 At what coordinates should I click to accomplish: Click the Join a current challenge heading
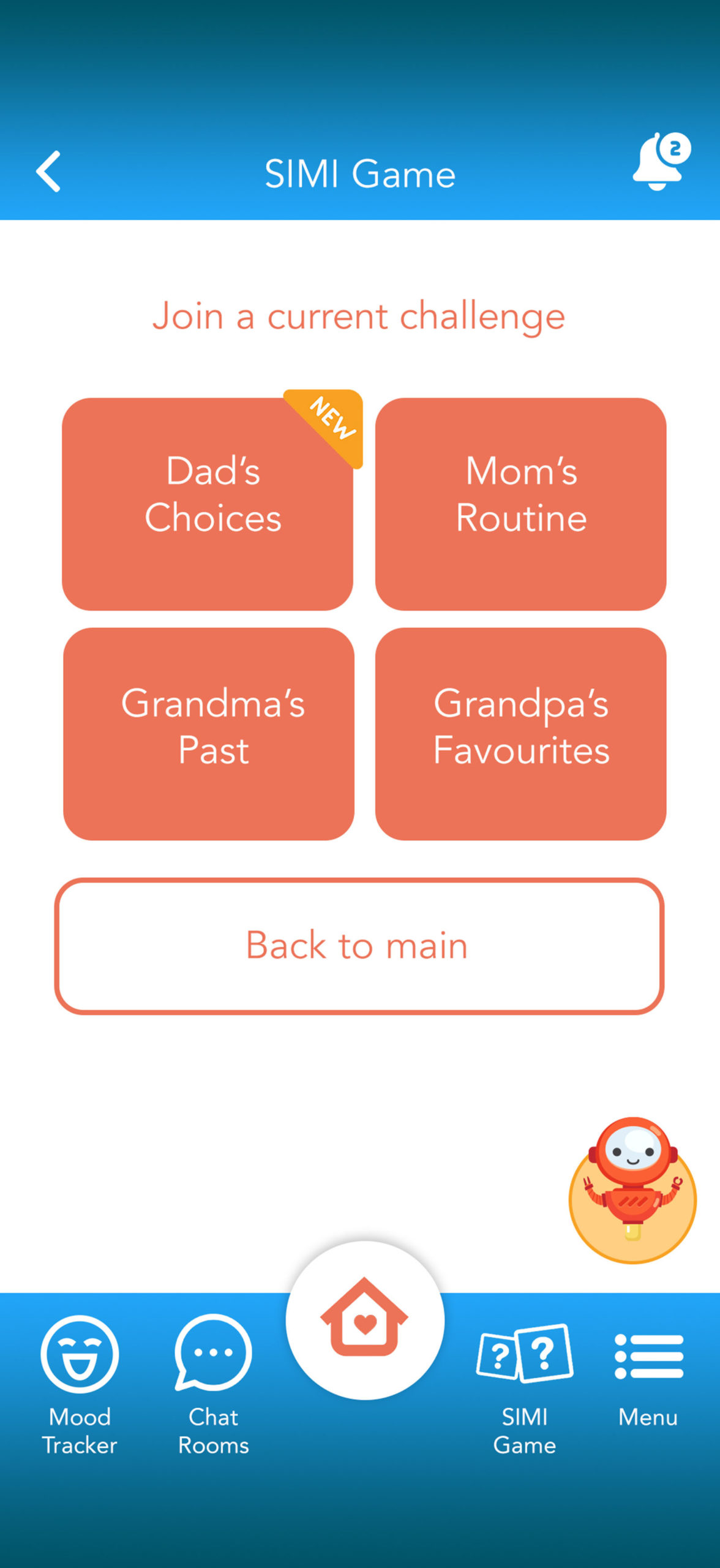coord(360,315)
